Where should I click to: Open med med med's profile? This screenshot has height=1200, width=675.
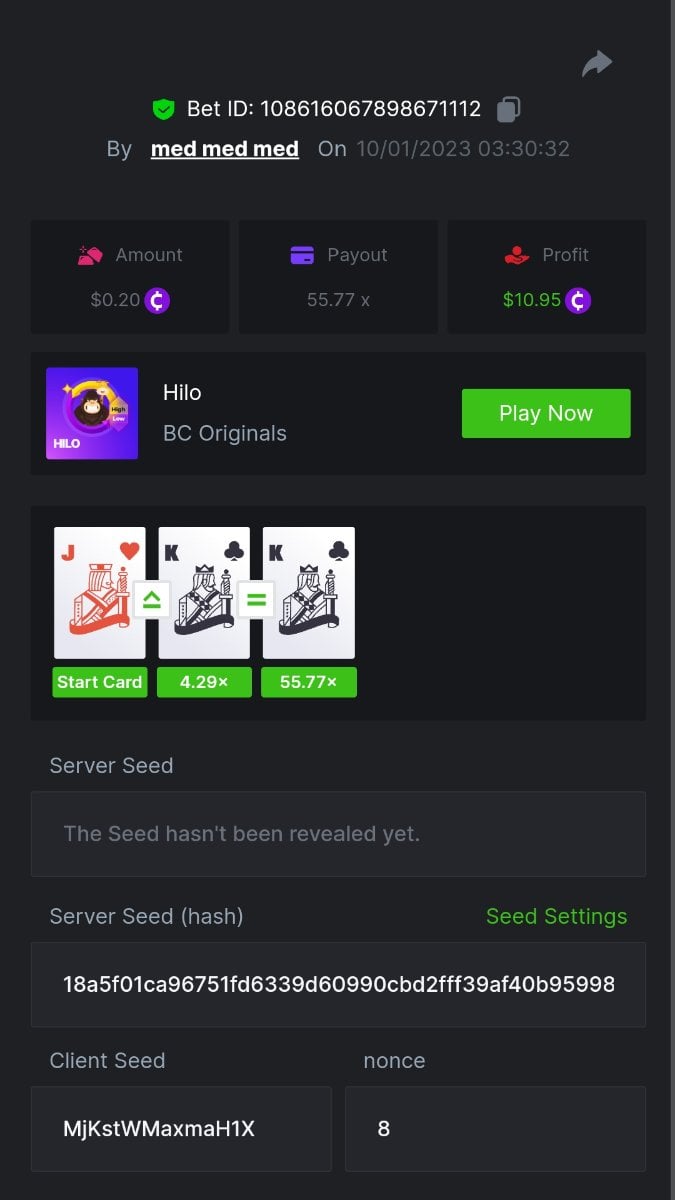point(224,149)
